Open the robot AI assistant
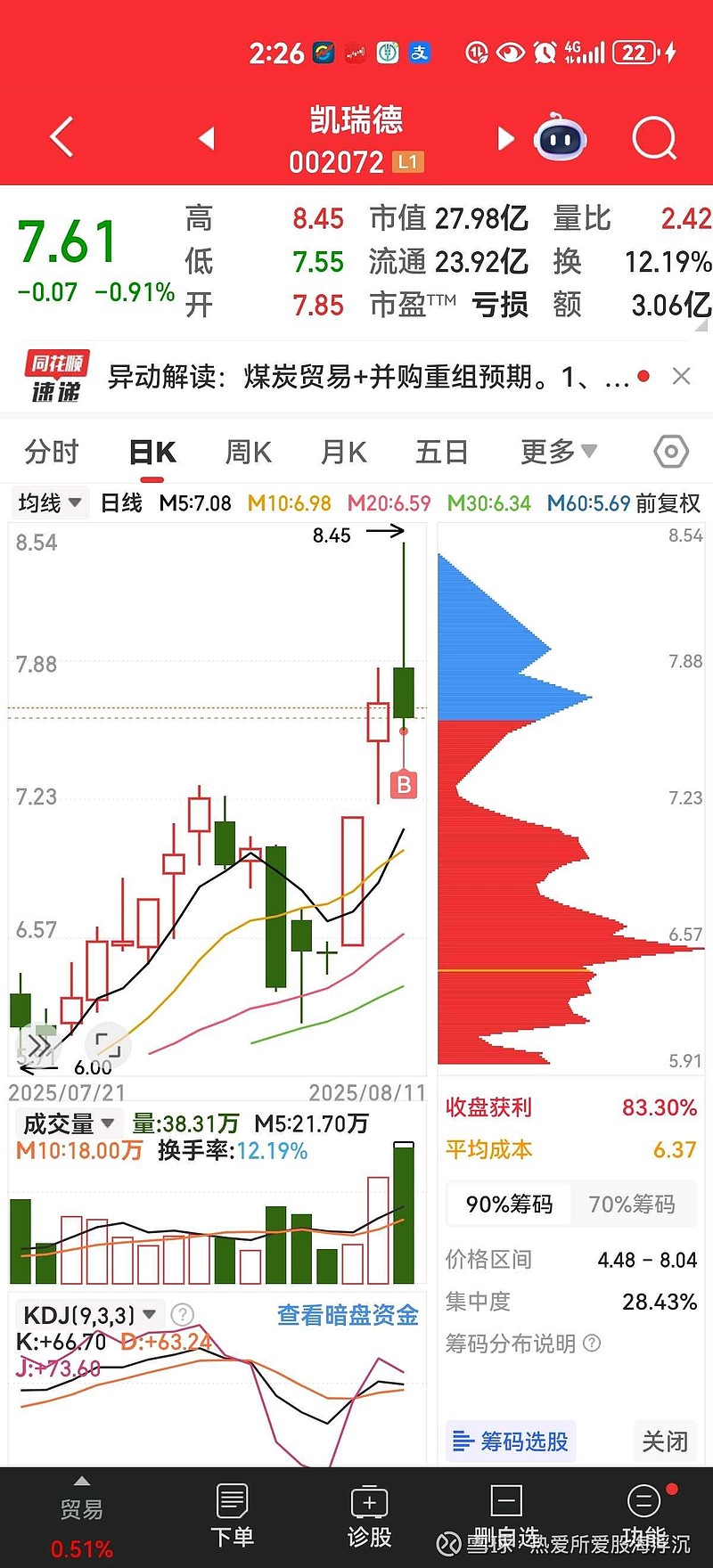 coord(560,138)
